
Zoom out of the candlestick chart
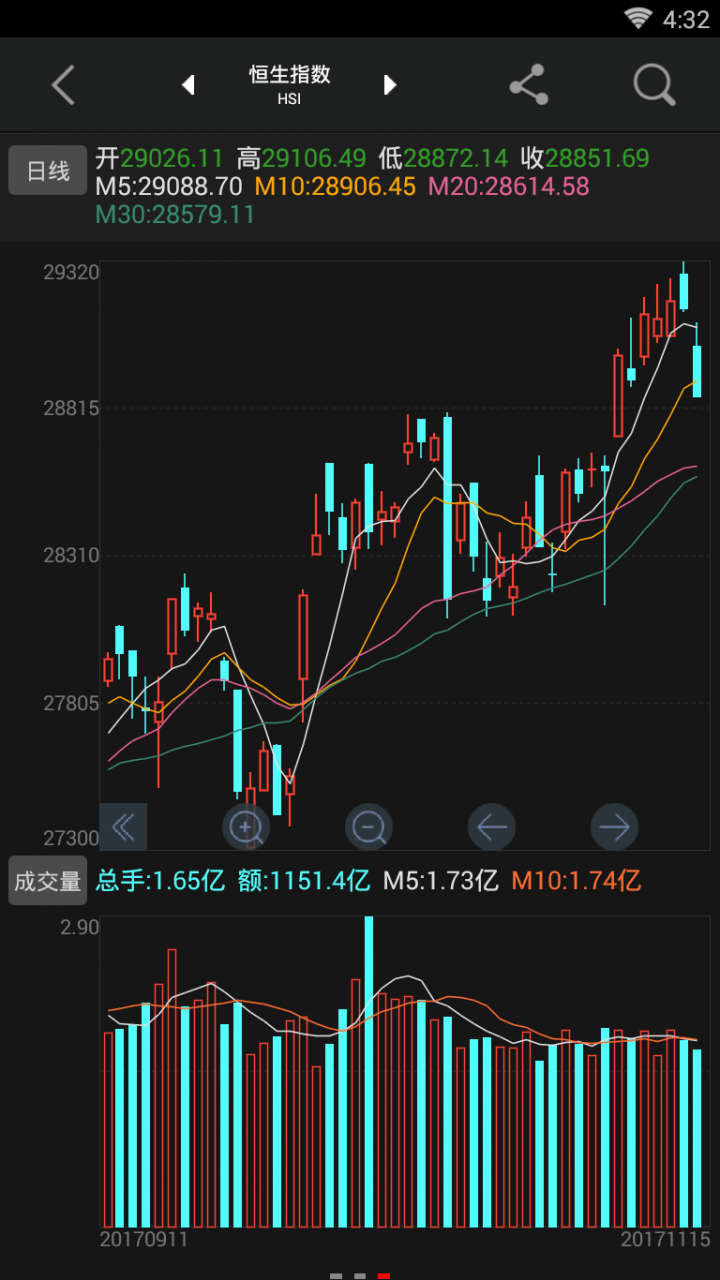[x=369, y=827]
